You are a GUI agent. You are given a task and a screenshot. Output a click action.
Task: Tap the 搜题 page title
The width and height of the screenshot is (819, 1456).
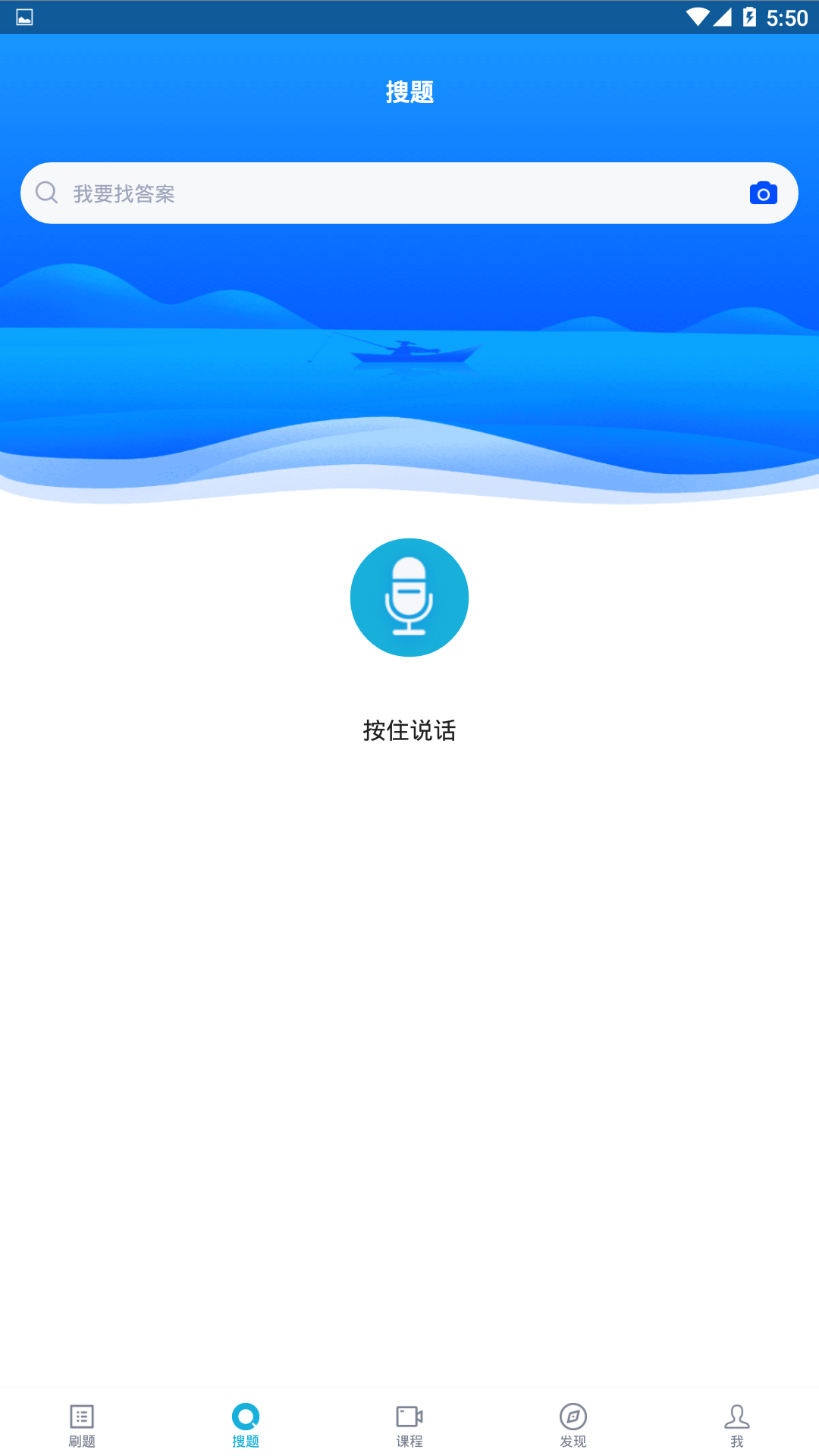point(409,93)
